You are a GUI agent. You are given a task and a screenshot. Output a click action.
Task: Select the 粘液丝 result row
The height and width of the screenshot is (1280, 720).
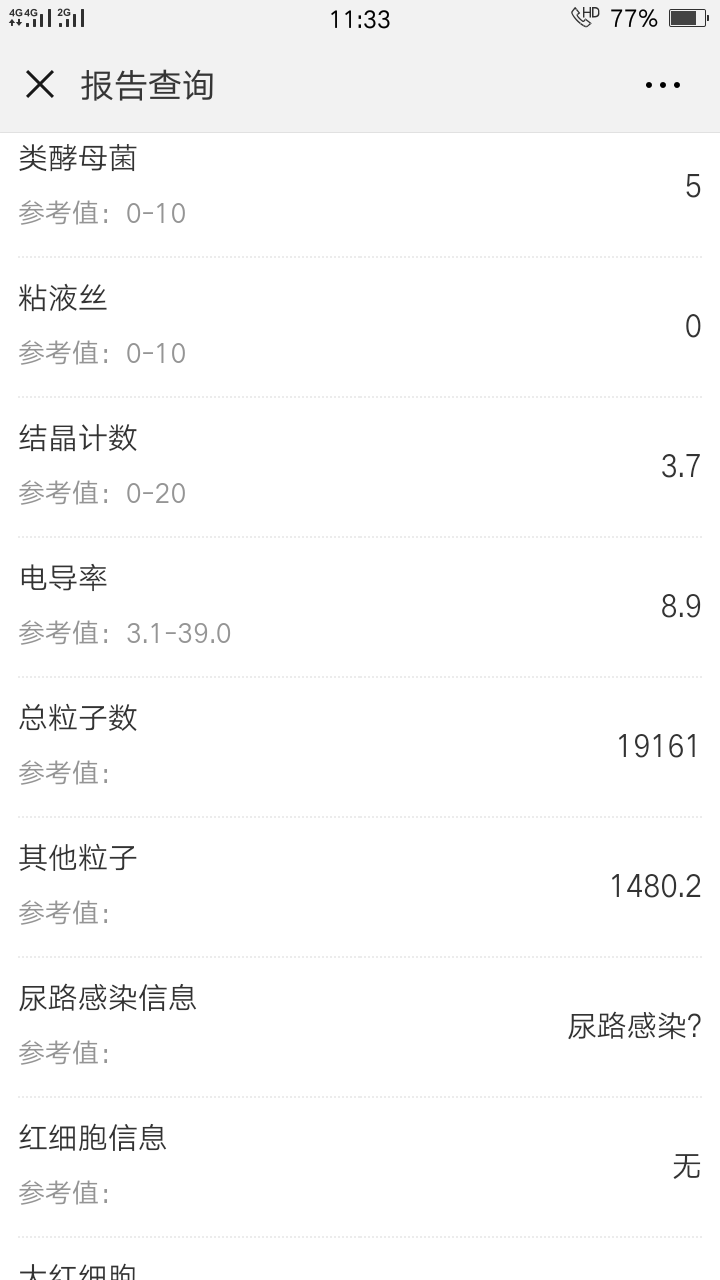pos(360,325)
